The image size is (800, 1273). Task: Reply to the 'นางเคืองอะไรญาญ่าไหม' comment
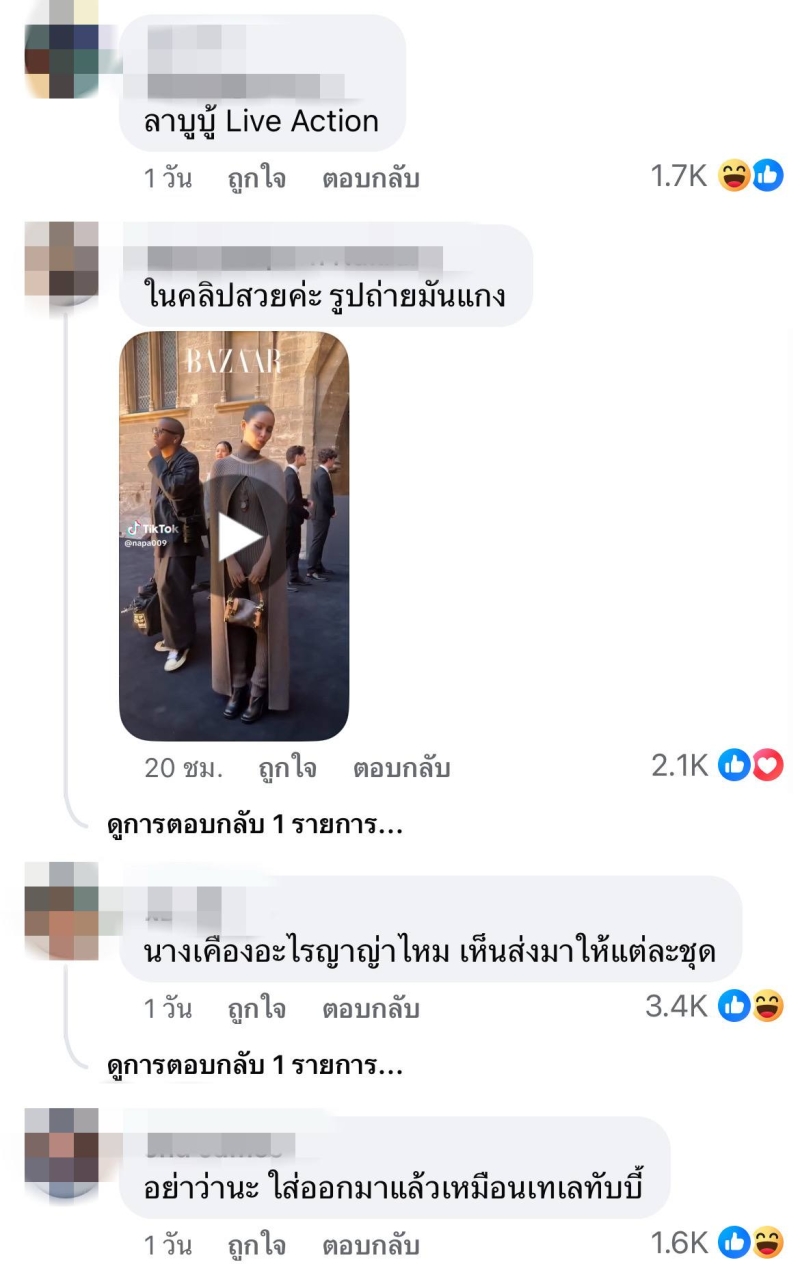370,1009
